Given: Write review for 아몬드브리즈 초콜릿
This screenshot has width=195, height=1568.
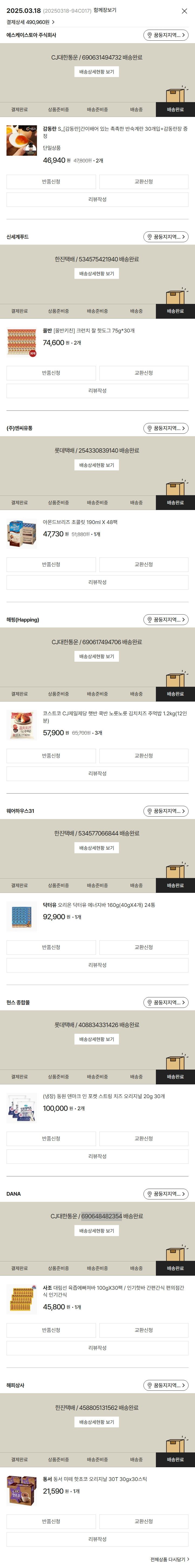Looking at the screenshot, I should point(98,582).
